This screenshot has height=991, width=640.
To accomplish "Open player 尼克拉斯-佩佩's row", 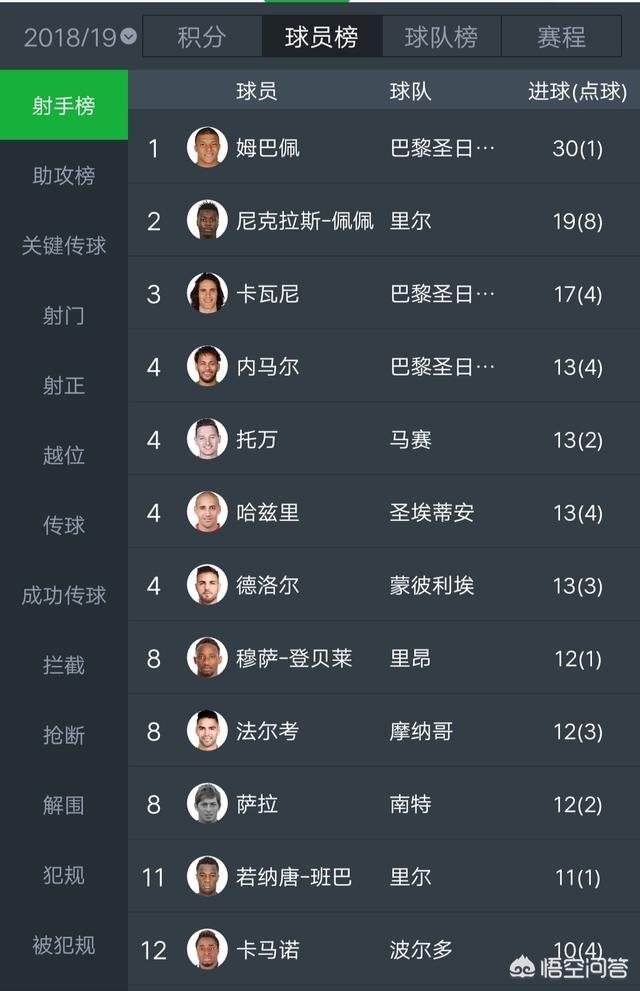I will (383, 221).
